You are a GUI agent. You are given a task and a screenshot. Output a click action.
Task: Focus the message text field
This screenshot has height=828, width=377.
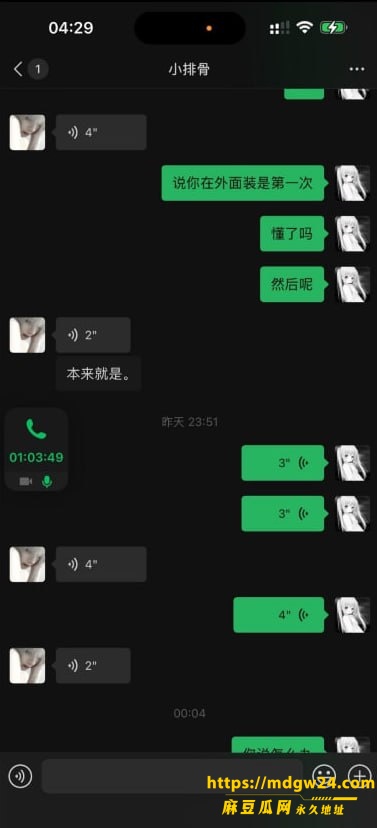pos(172,776)
